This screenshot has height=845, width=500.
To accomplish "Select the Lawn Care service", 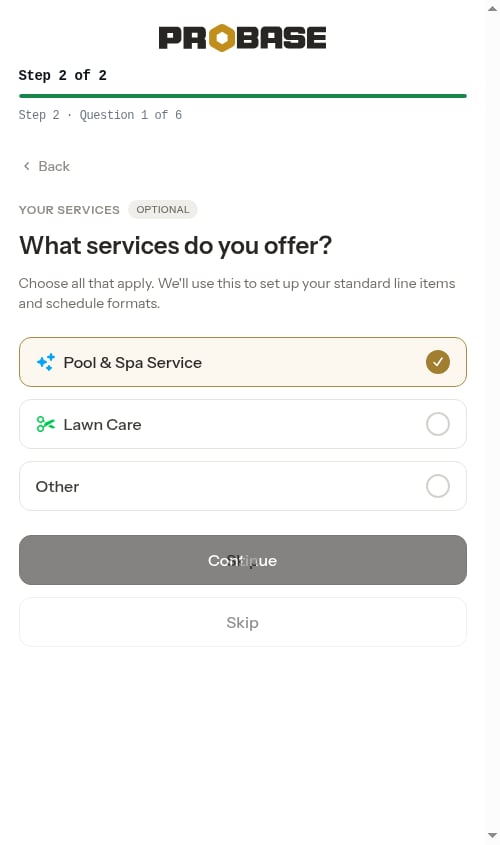I will coord(242,424).
